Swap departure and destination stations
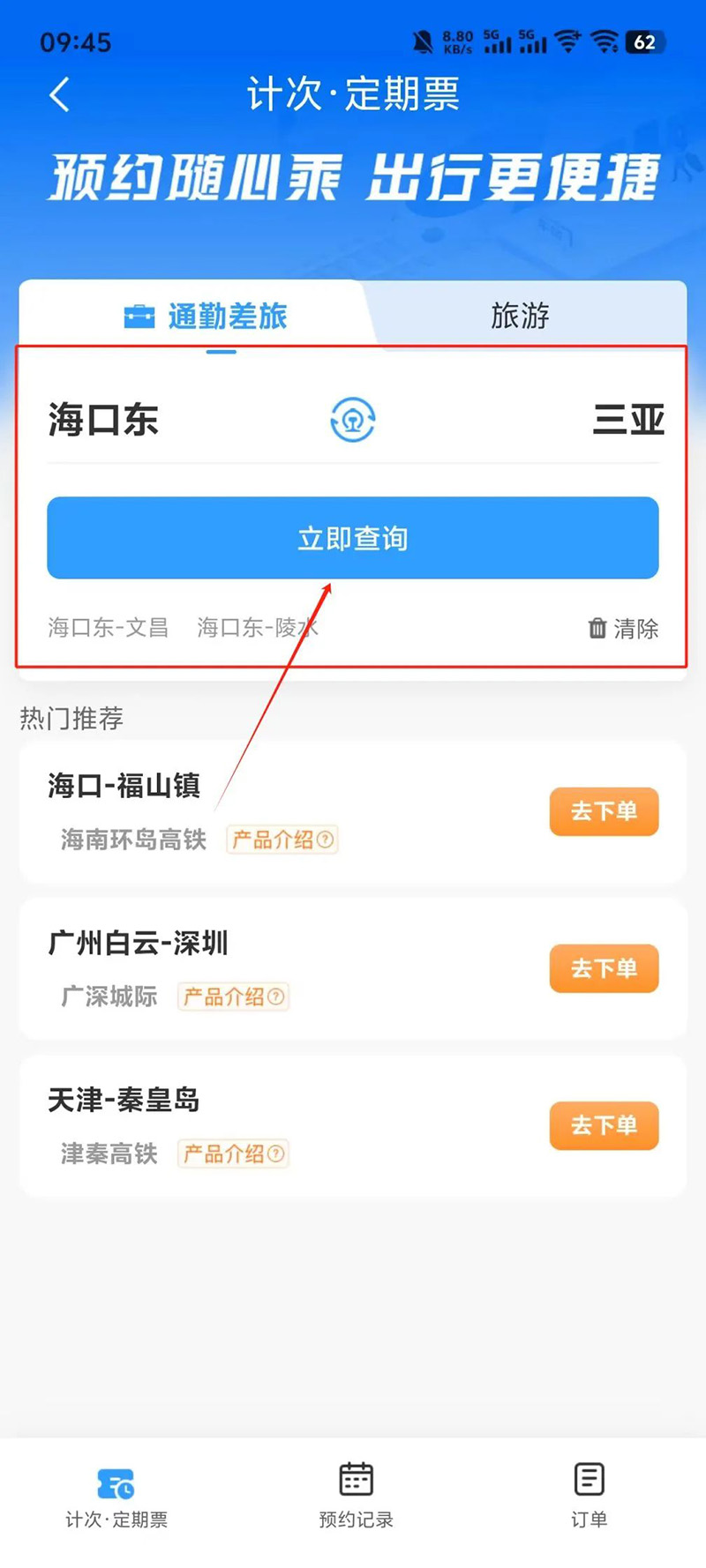706x1568 pixels. (x=352, y=420)
